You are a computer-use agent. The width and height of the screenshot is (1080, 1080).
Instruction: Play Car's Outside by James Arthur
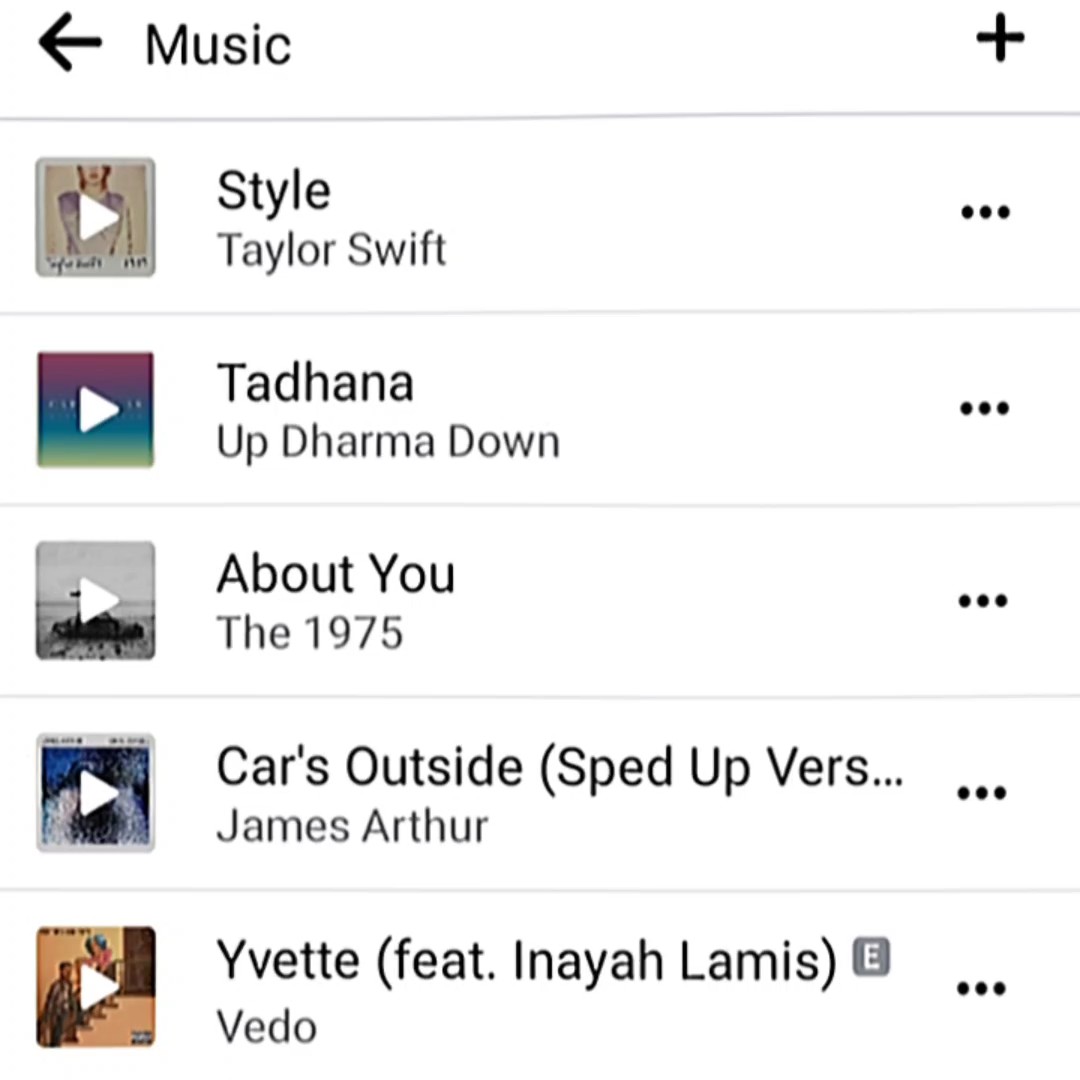click(96, 792)
